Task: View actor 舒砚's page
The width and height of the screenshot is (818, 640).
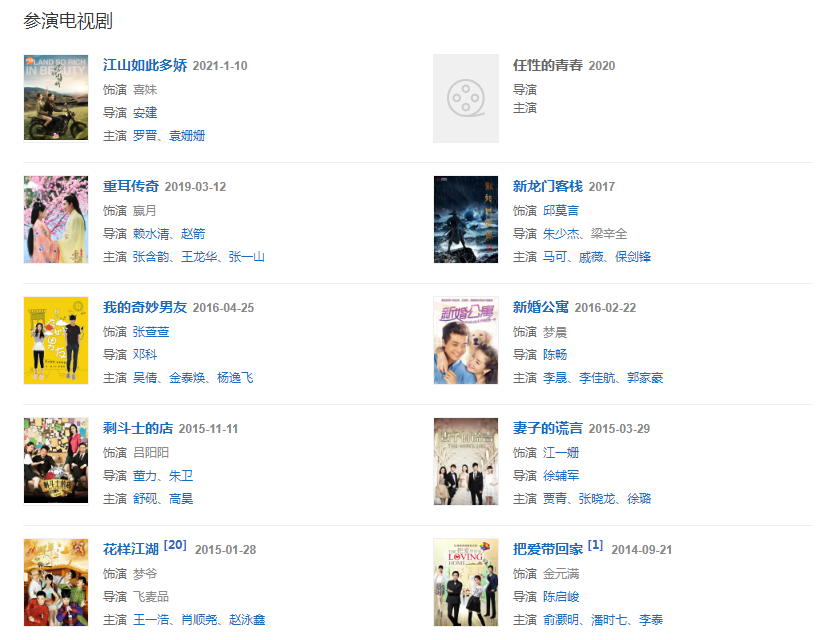Action: click(x=145, y=498)
